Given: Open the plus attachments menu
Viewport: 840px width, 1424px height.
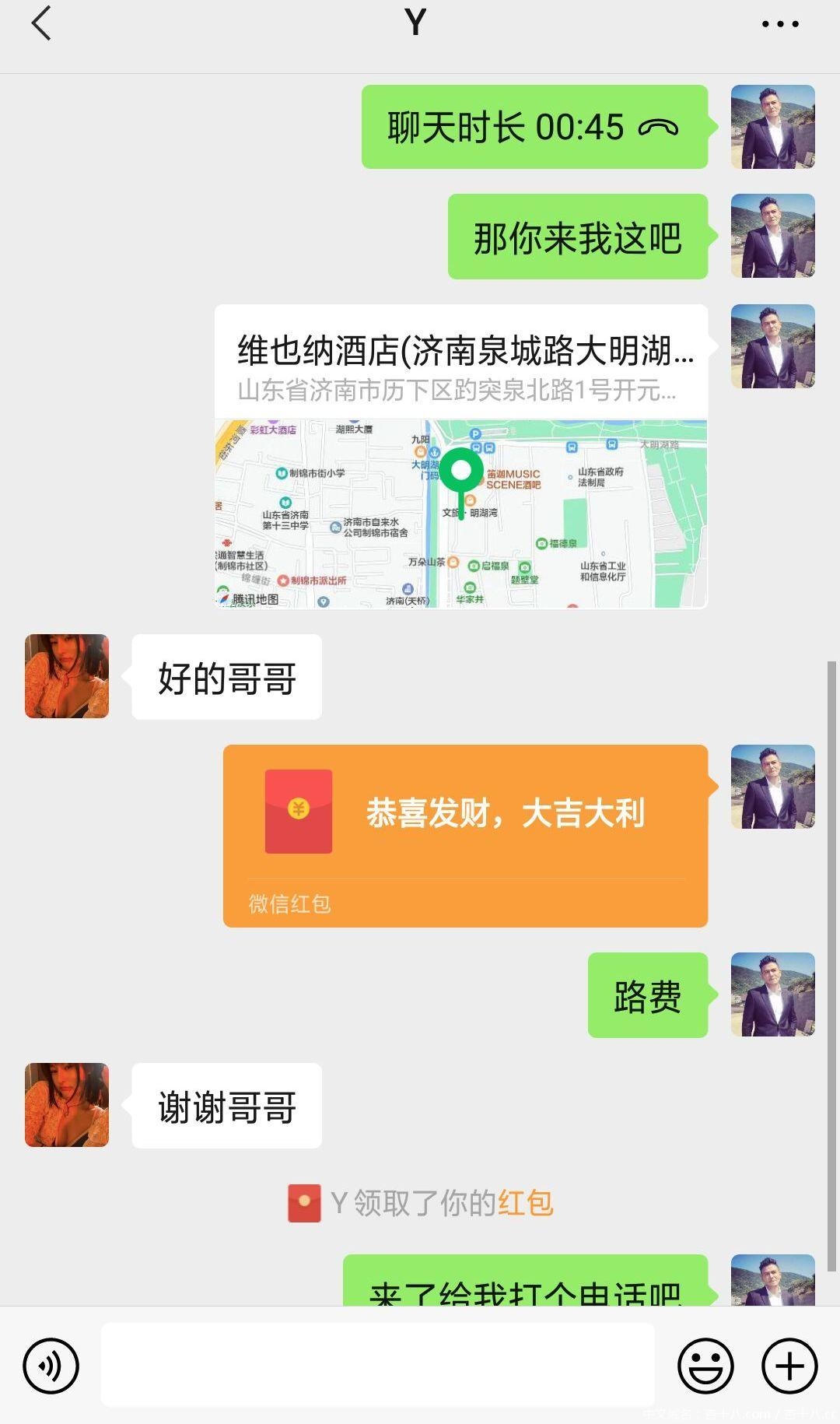Looking at the screenshot, I should pyautogui.click(x=789, y=1366).
